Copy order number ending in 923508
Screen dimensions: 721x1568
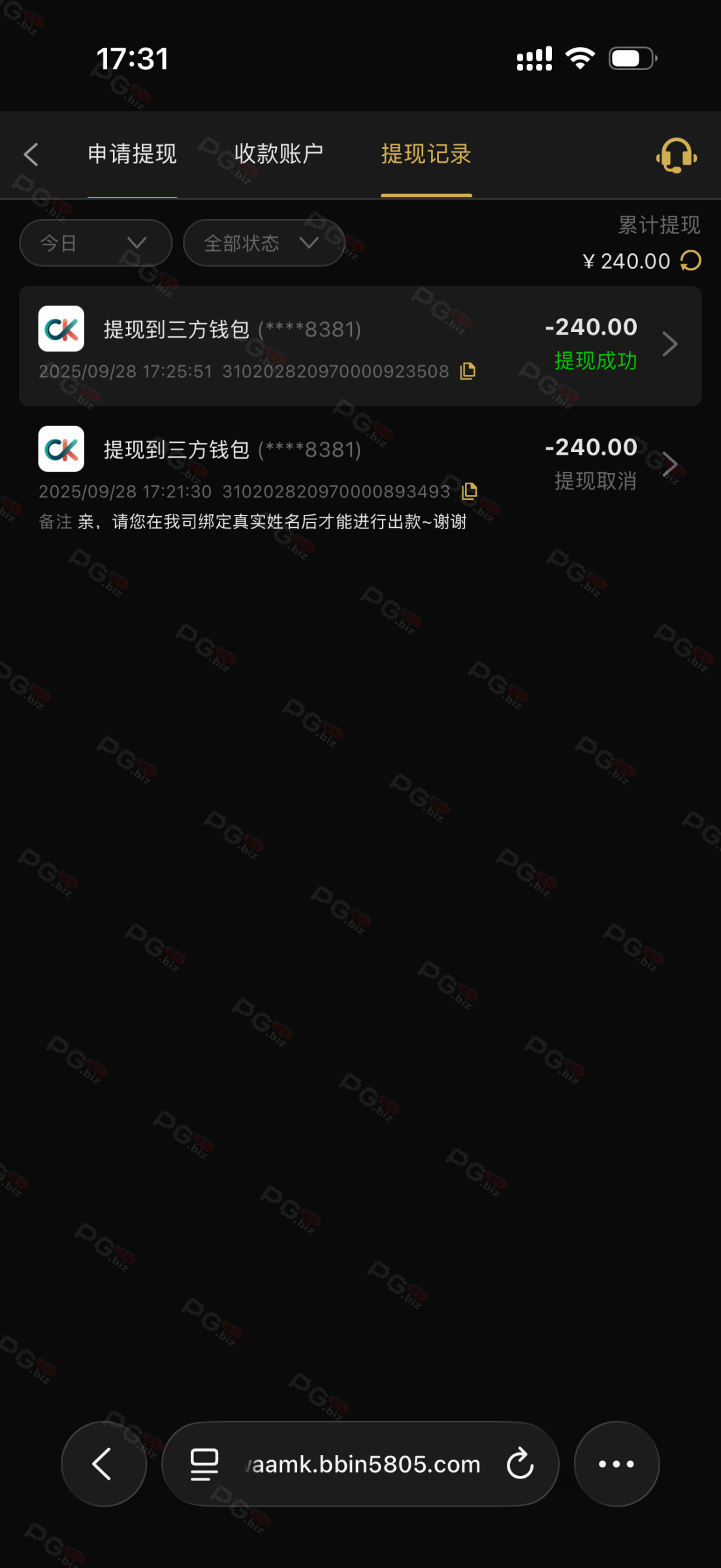[468, 371]
